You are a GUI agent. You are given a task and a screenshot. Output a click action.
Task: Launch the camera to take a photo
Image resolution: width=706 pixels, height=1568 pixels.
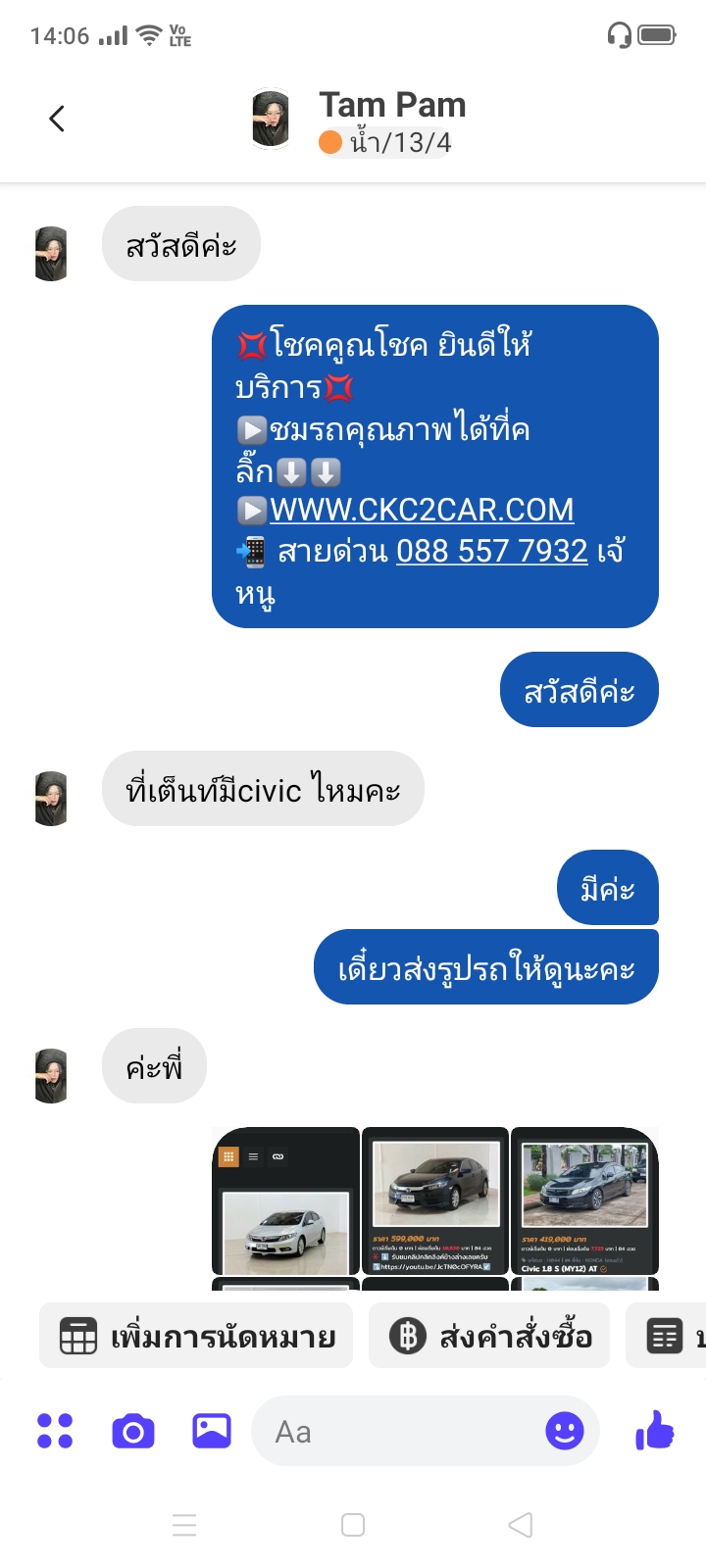133,1432
